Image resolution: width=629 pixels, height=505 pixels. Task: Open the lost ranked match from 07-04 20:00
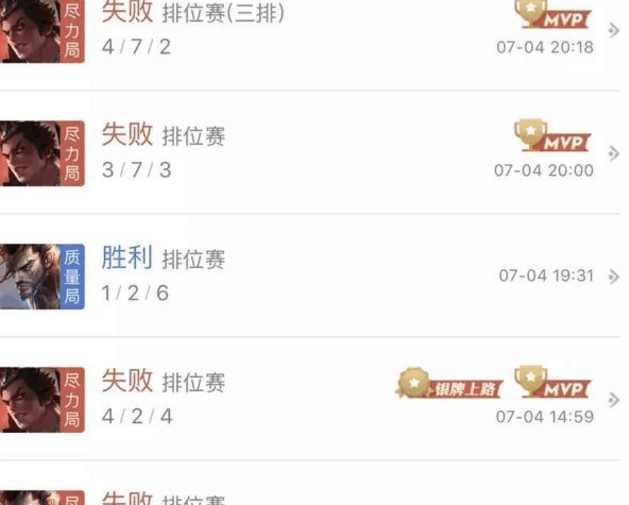(x=314, y=152)
